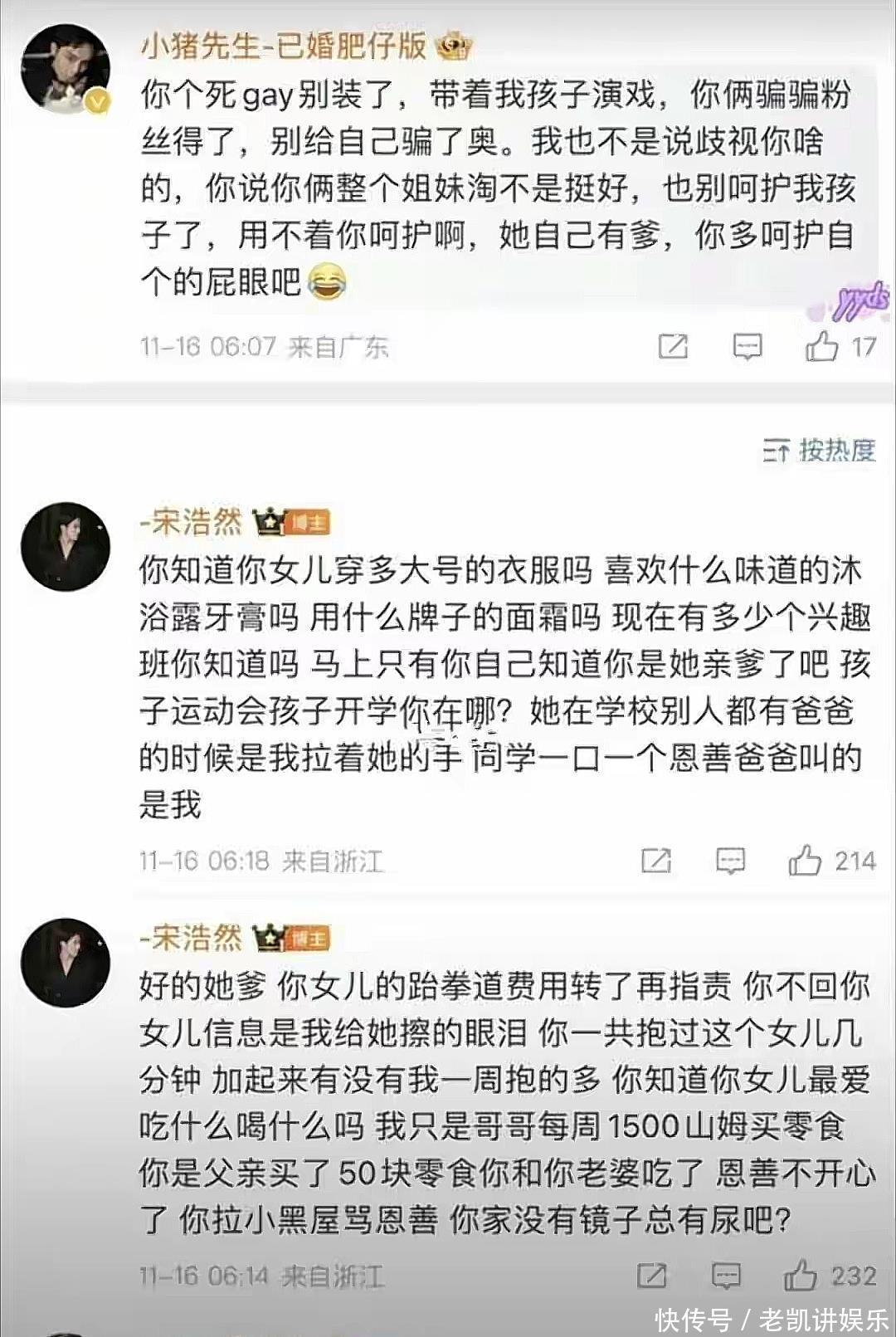The image size is (896, 1337).
Task: Reply to 宋浩然's comment posted at 06:18
Action: 730,861
